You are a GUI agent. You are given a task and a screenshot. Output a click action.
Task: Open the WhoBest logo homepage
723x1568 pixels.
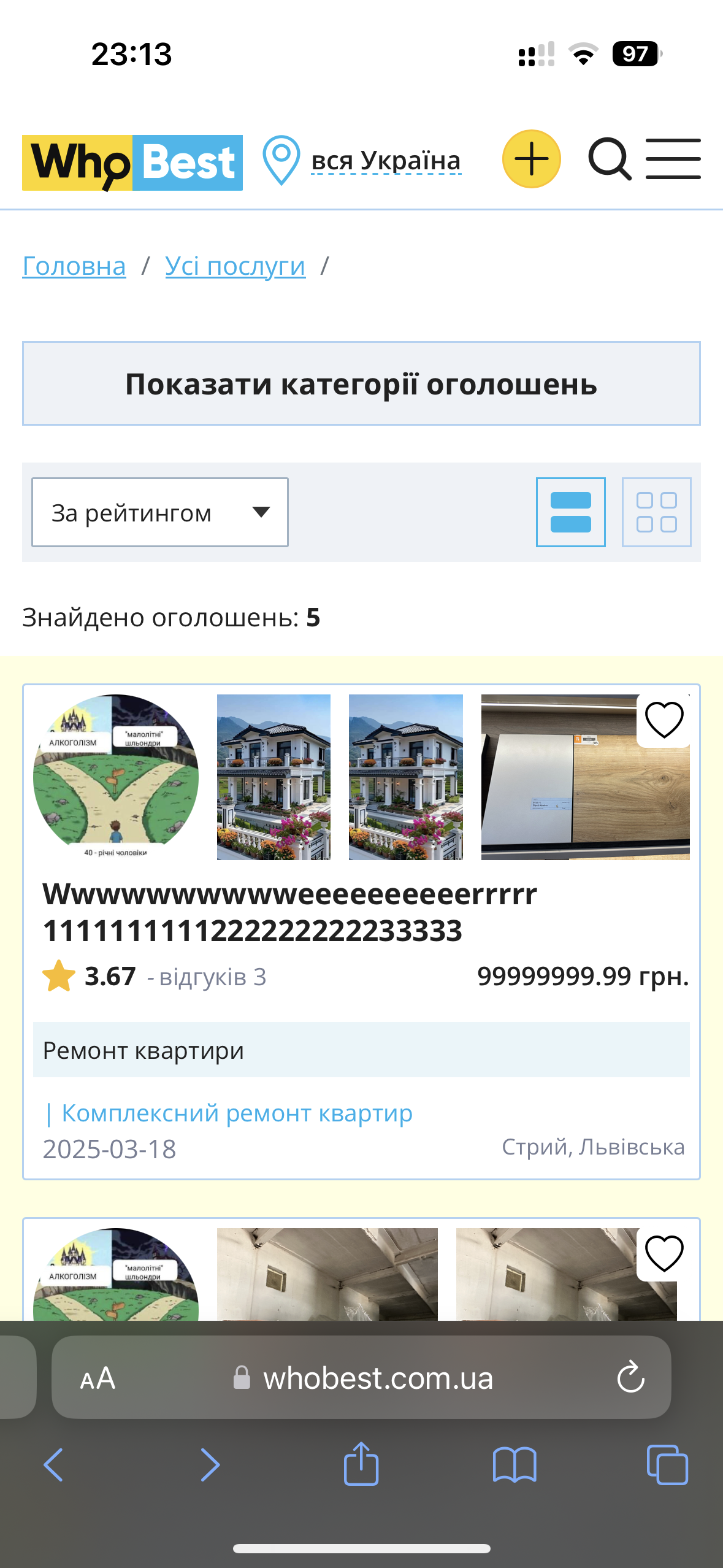pos(132,163)
